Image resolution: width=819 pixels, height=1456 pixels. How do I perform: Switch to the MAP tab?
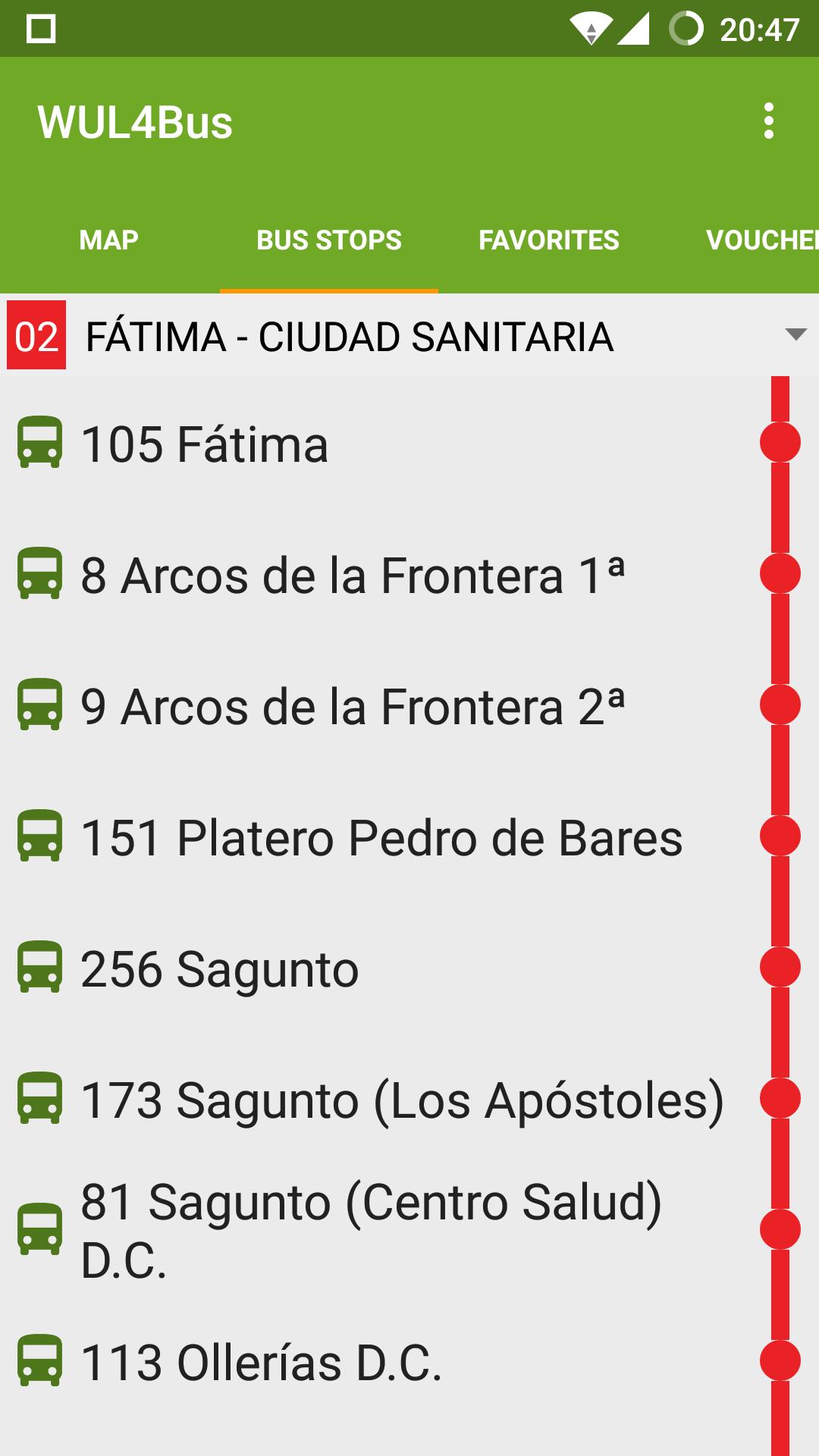(108, 240)
